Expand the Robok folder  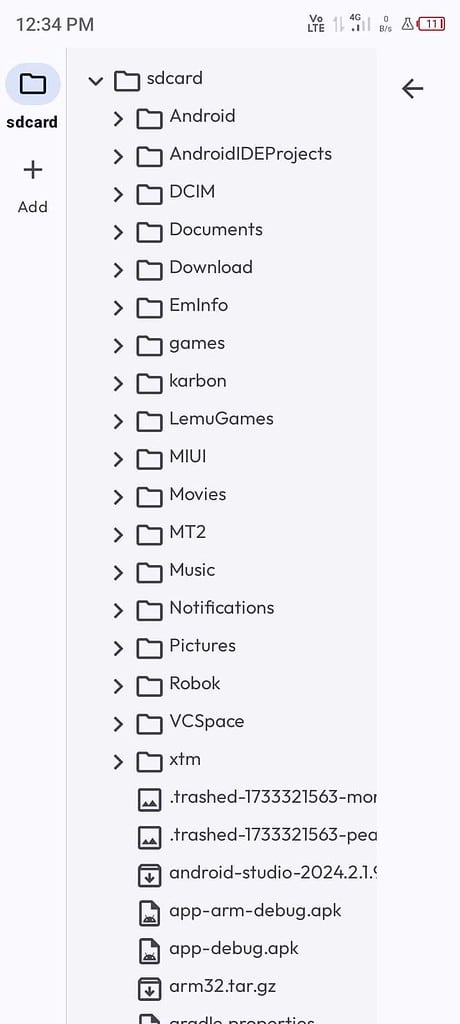118,687
